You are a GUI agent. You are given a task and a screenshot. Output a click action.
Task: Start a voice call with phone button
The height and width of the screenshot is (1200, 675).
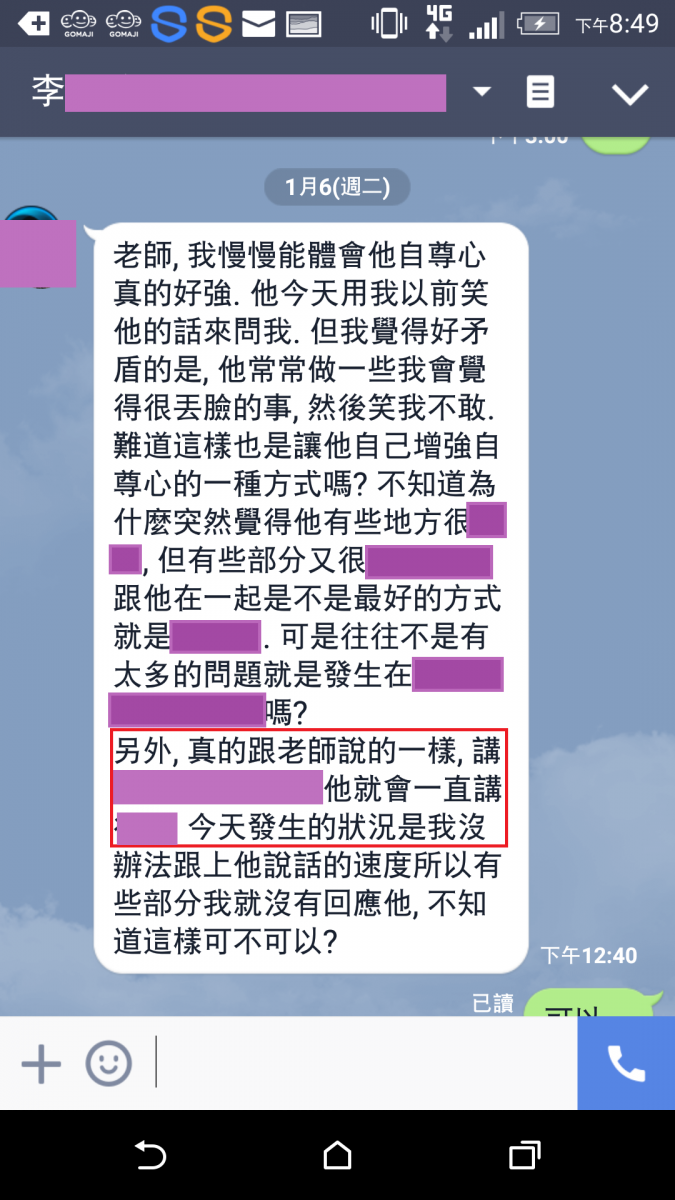coord(626,1063)
